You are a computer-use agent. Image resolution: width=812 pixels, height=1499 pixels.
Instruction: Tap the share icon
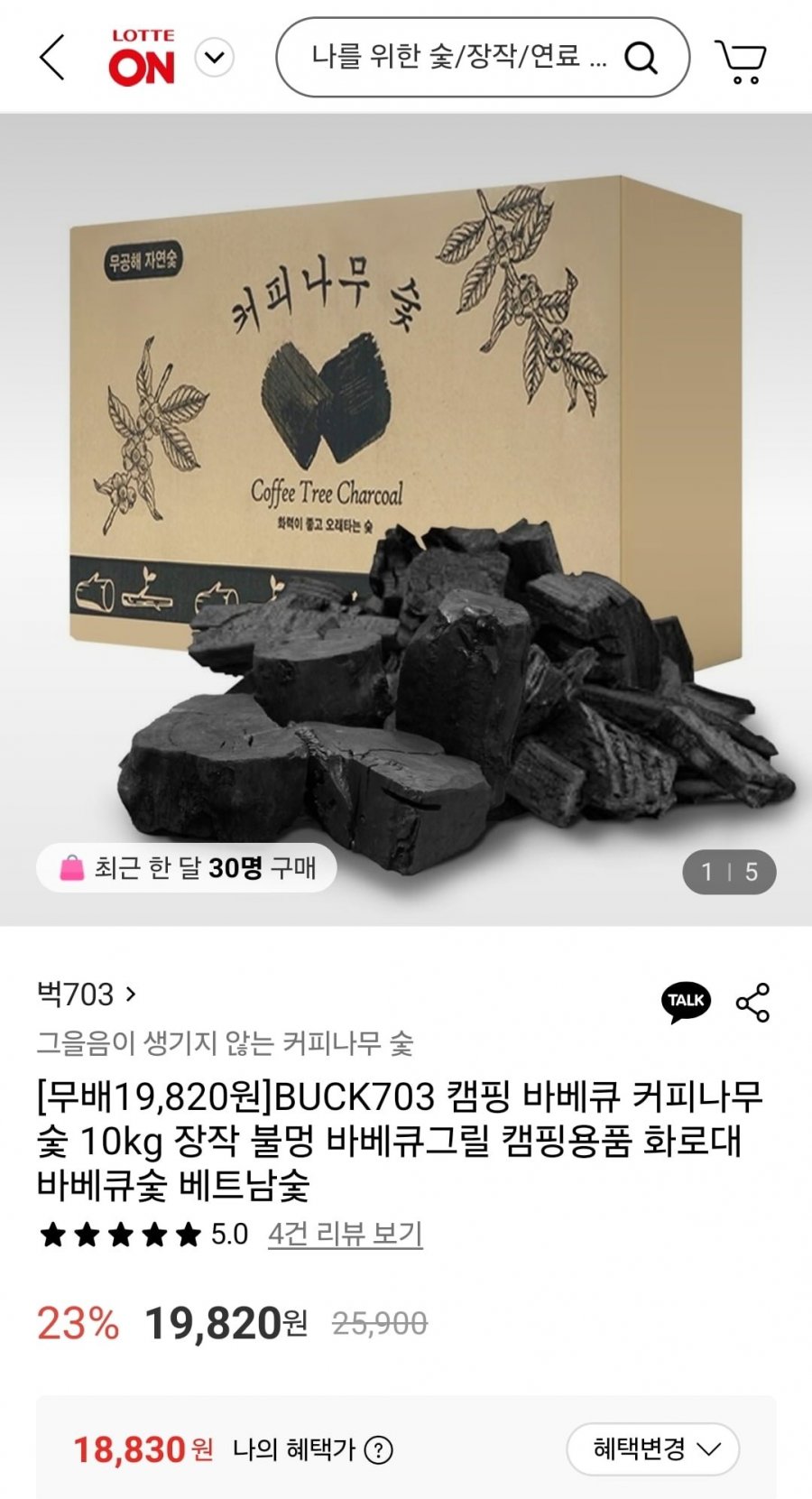(x=752, y=1003)
